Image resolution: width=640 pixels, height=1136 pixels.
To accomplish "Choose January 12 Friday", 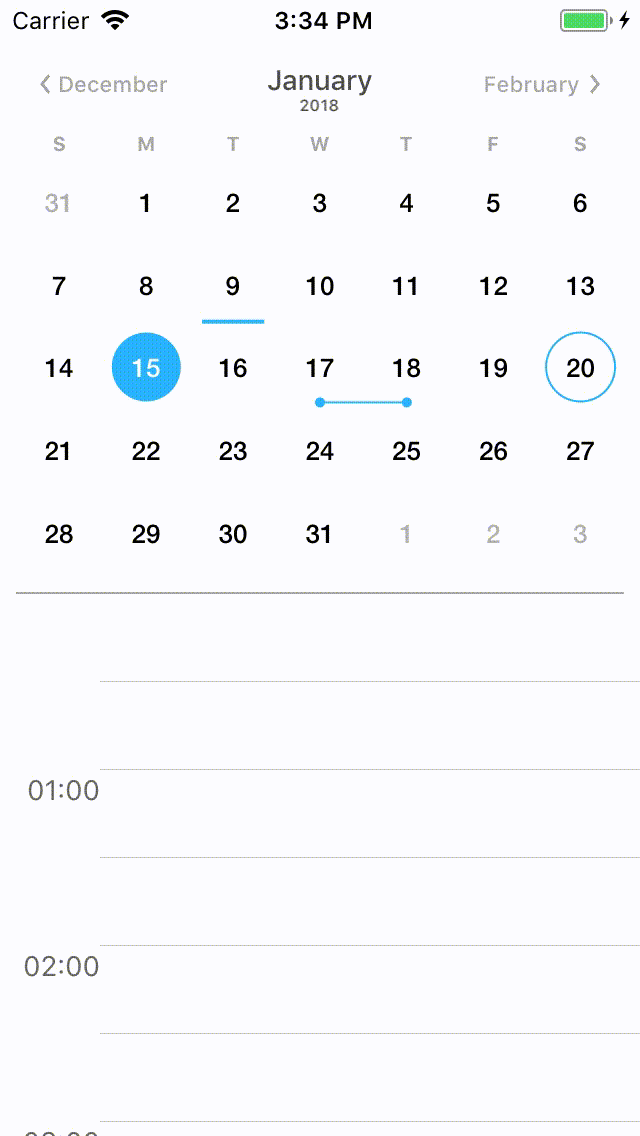I will pyautogui.click(x=493, y=288).
